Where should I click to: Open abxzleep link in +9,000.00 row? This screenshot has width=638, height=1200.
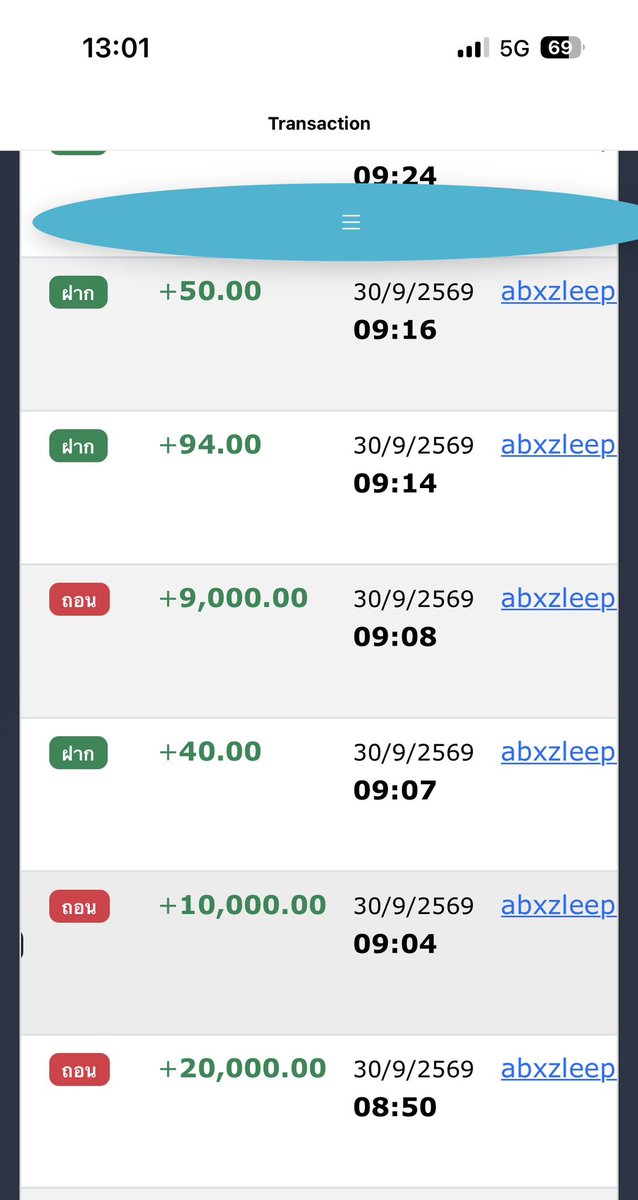click(558, 599)
